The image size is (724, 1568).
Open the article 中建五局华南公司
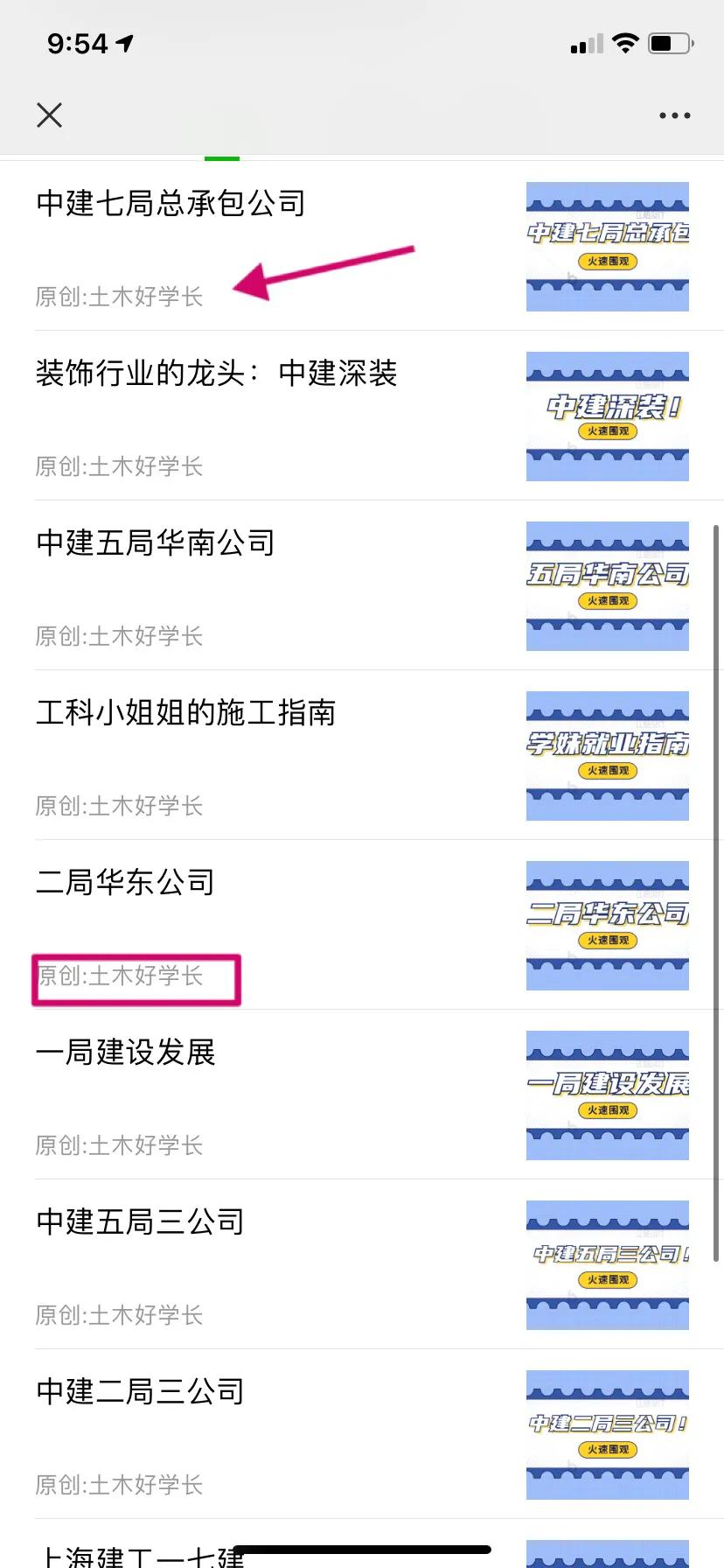(x=155, y=542)
